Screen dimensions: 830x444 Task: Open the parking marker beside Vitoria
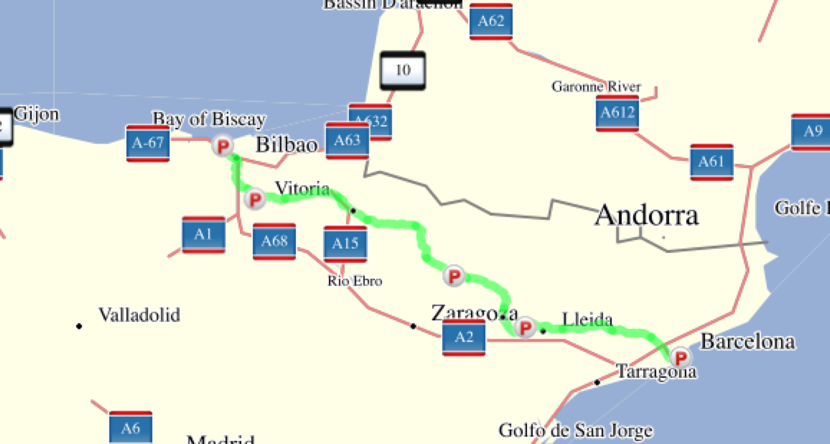255,199
